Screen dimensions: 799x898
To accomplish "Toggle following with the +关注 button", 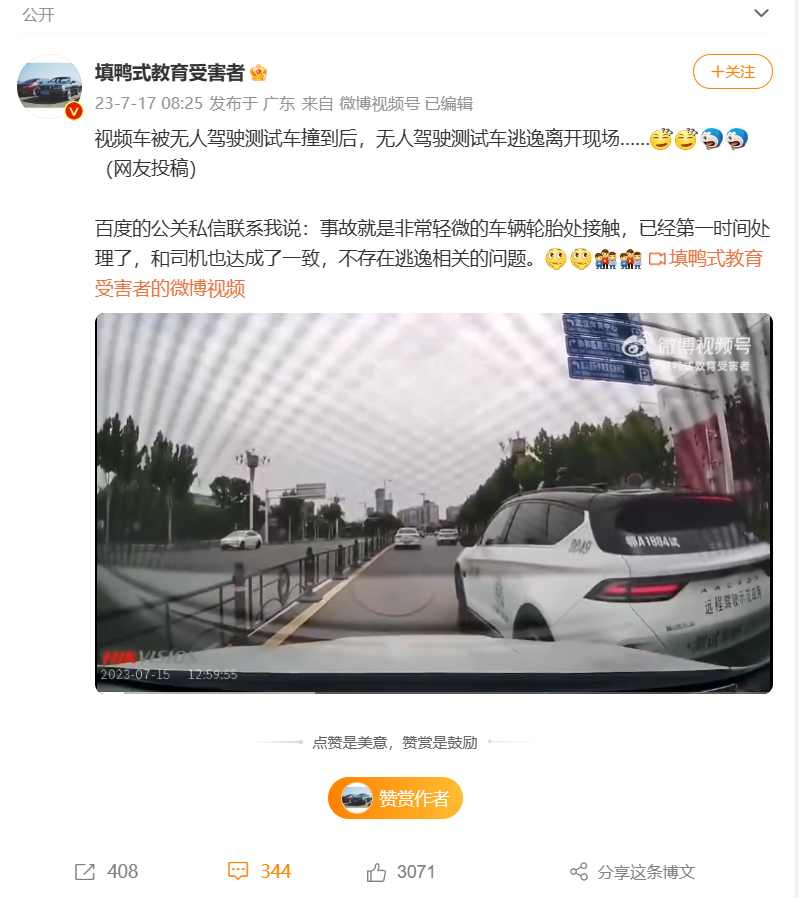I will click(735, 72).
